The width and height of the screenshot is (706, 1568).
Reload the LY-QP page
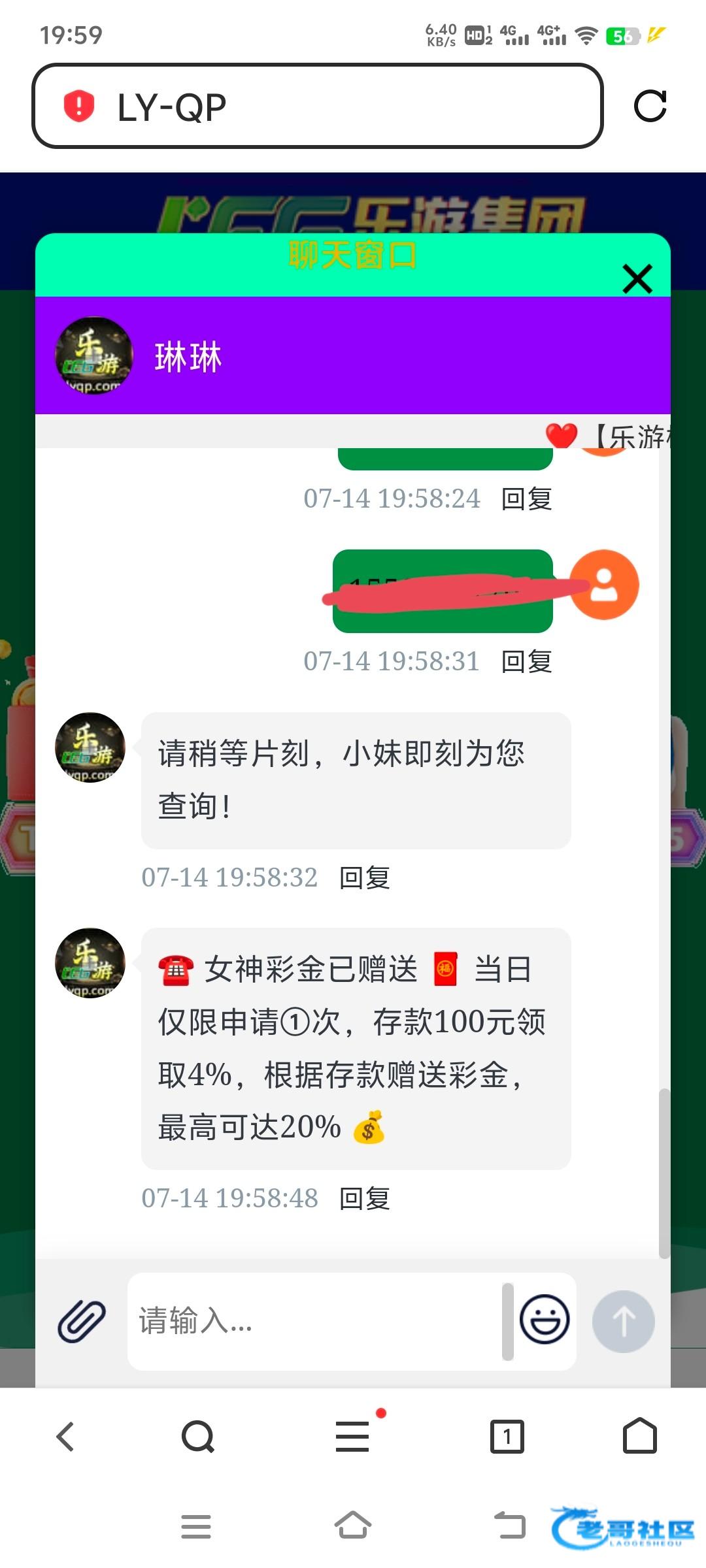(x=650, y=106)
